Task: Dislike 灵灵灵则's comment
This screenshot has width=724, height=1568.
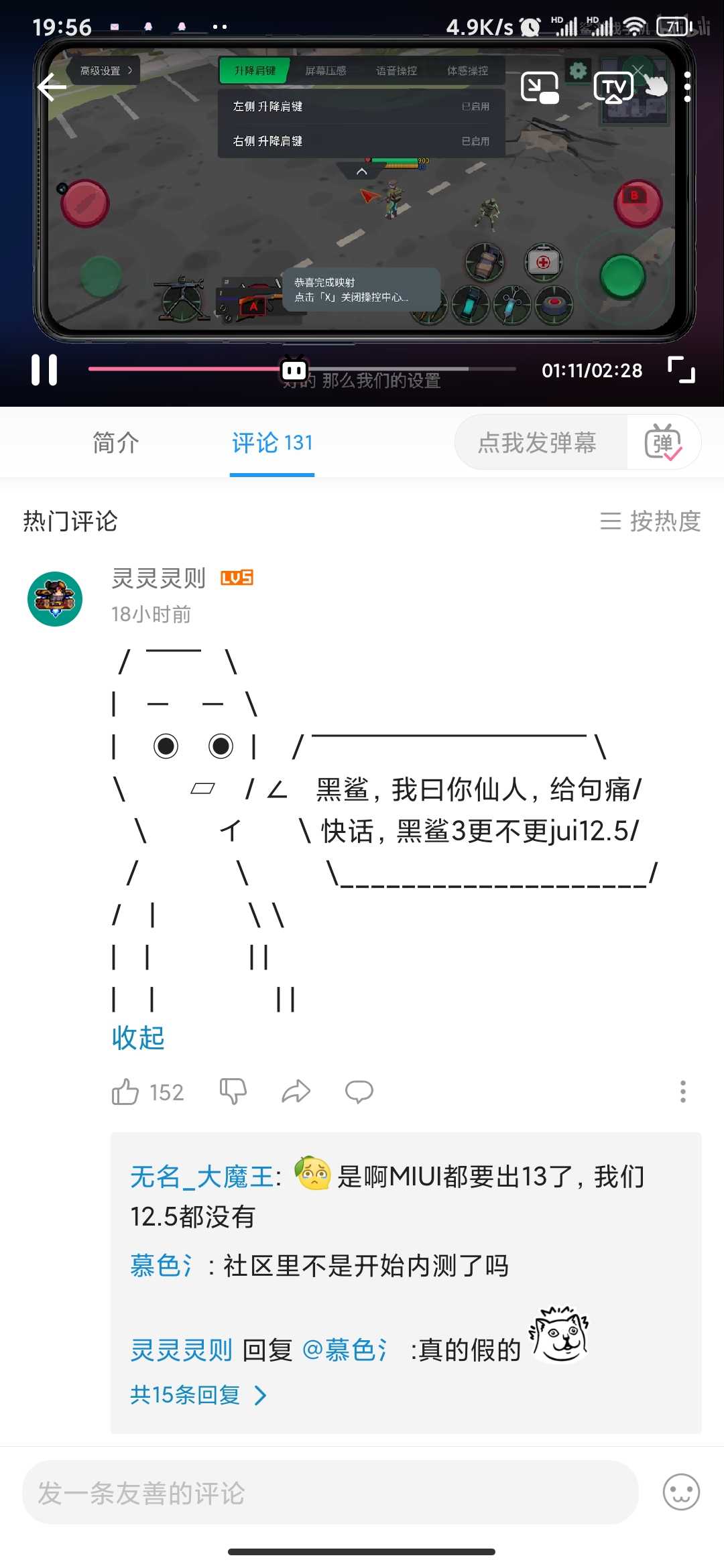Action: (233, 1092)
